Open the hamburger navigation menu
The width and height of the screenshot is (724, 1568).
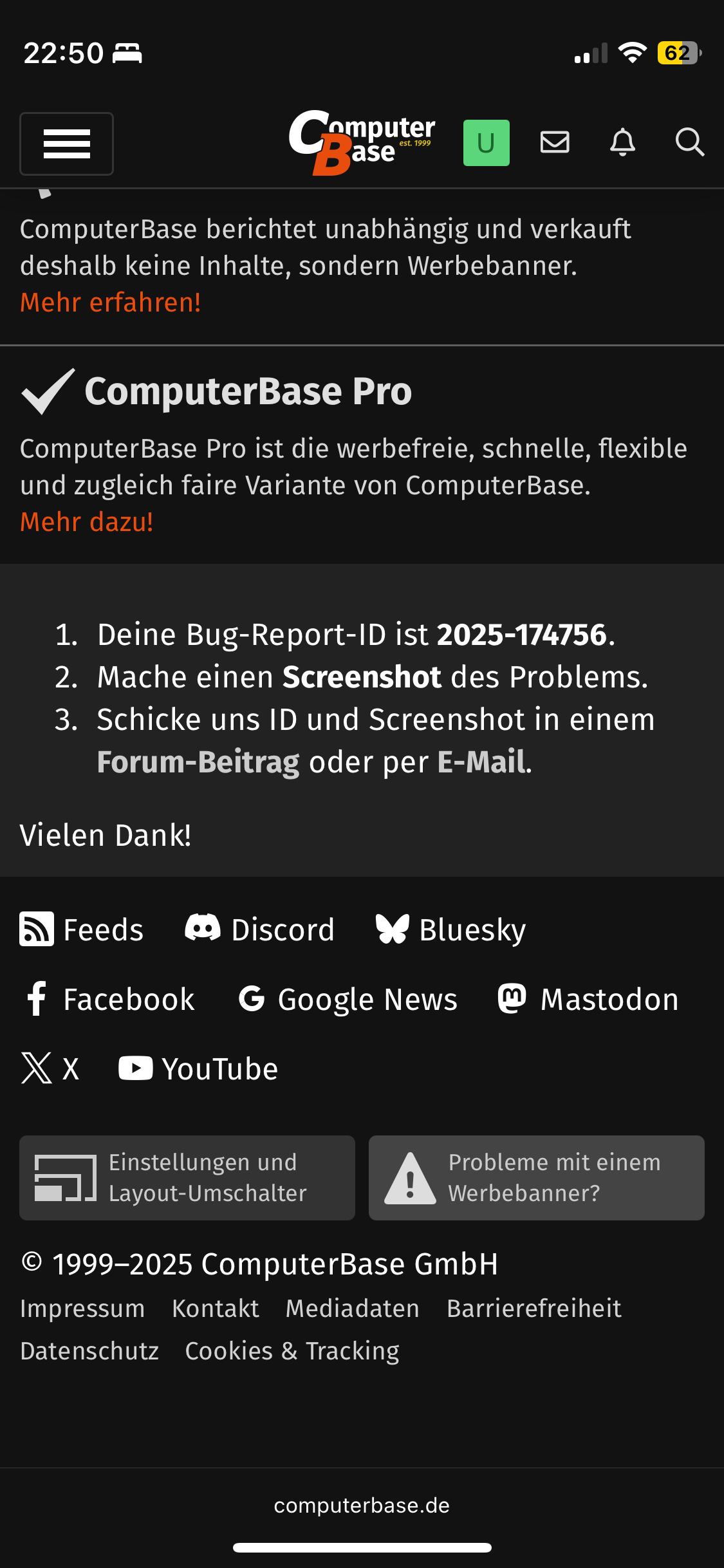[66, 144]
